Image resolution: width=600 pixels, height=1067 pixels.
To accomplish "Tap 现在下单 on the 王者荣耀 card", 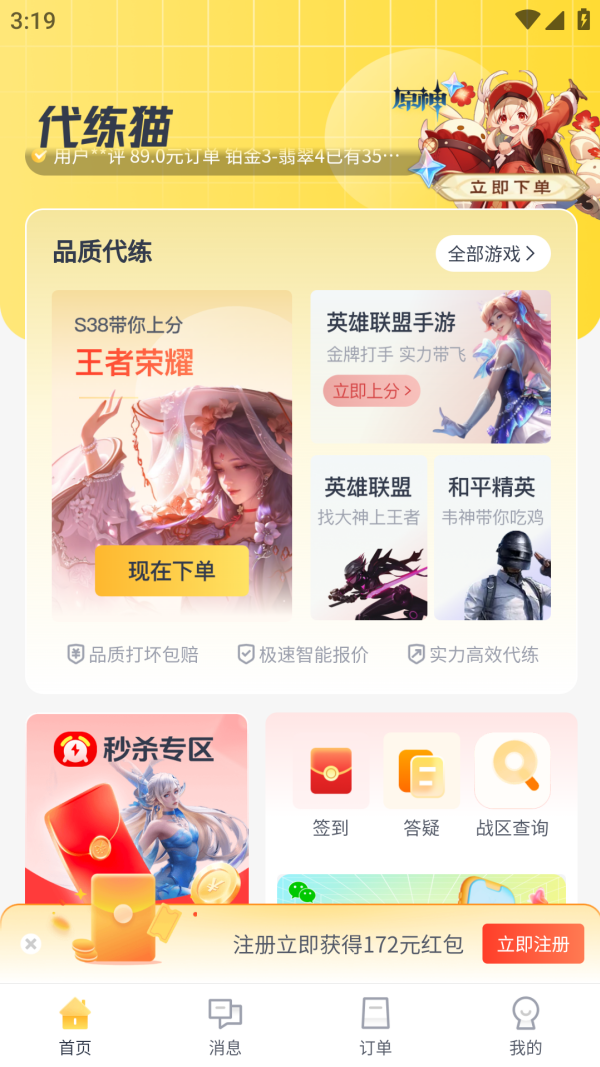I will (x=172, y=571).
